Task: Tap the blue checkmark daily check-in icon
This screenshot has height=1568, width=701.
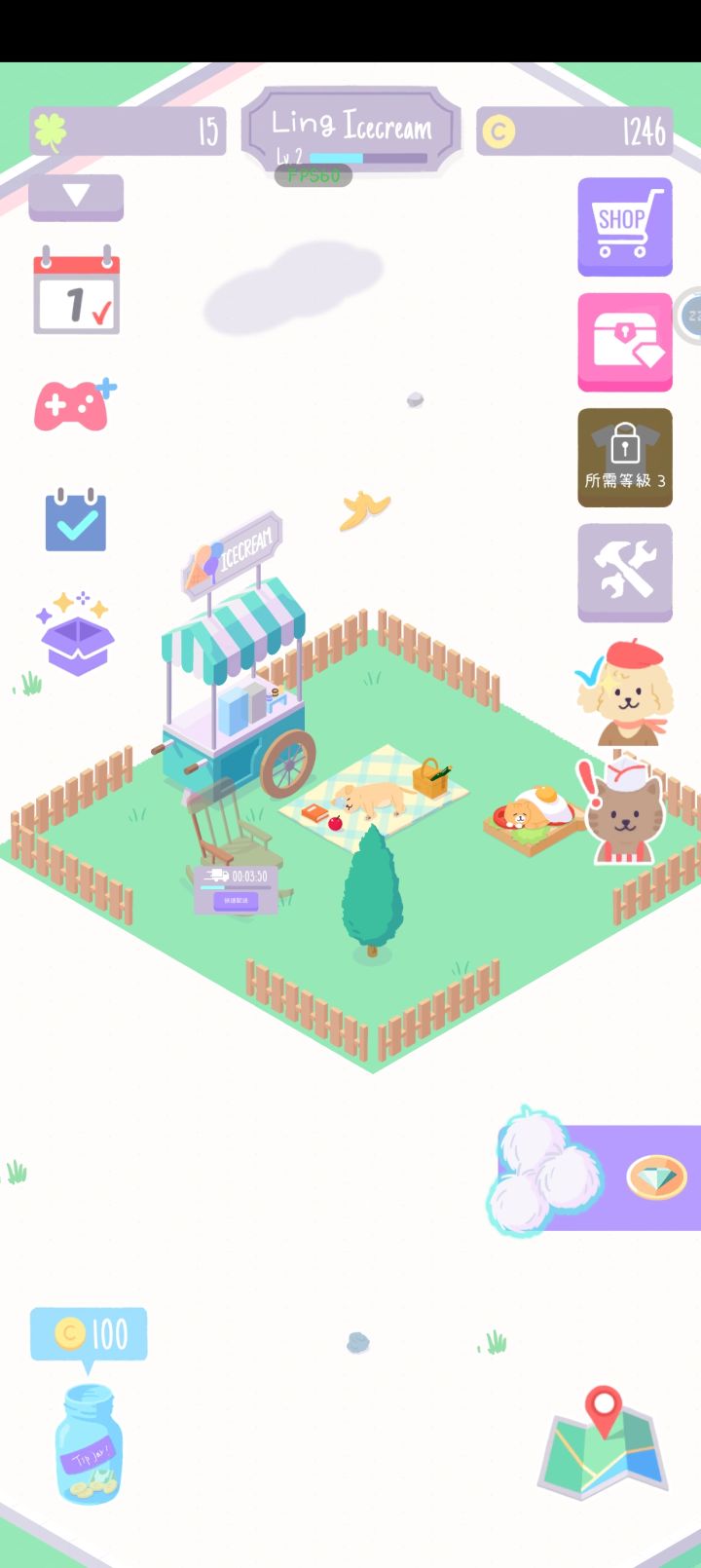Action: 75,522
